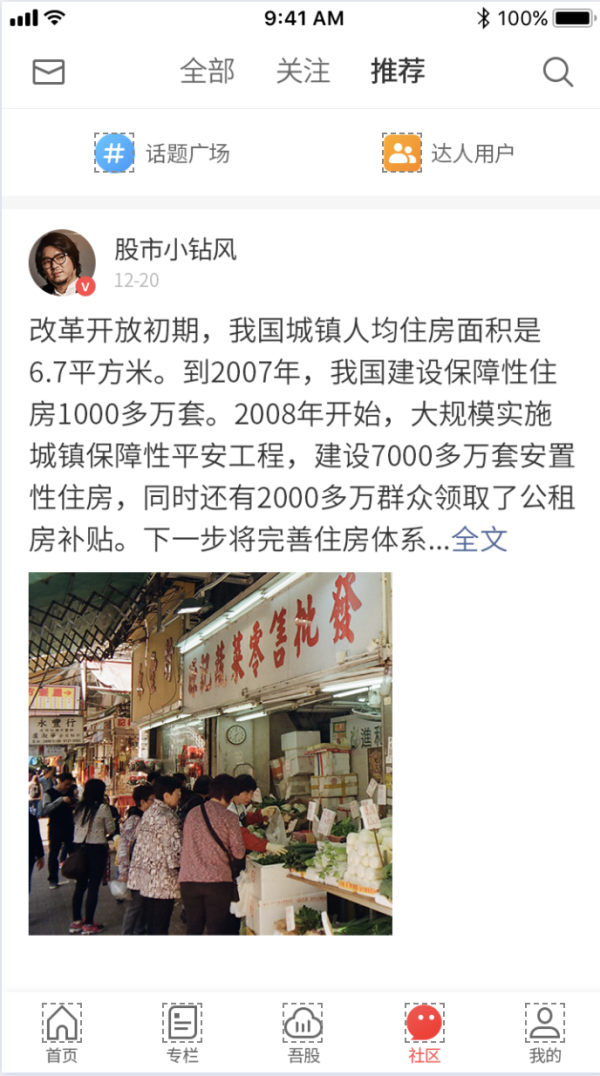Open 达人用户
The width and height of the screenshot is (600, 1076).
coord(448,153)
